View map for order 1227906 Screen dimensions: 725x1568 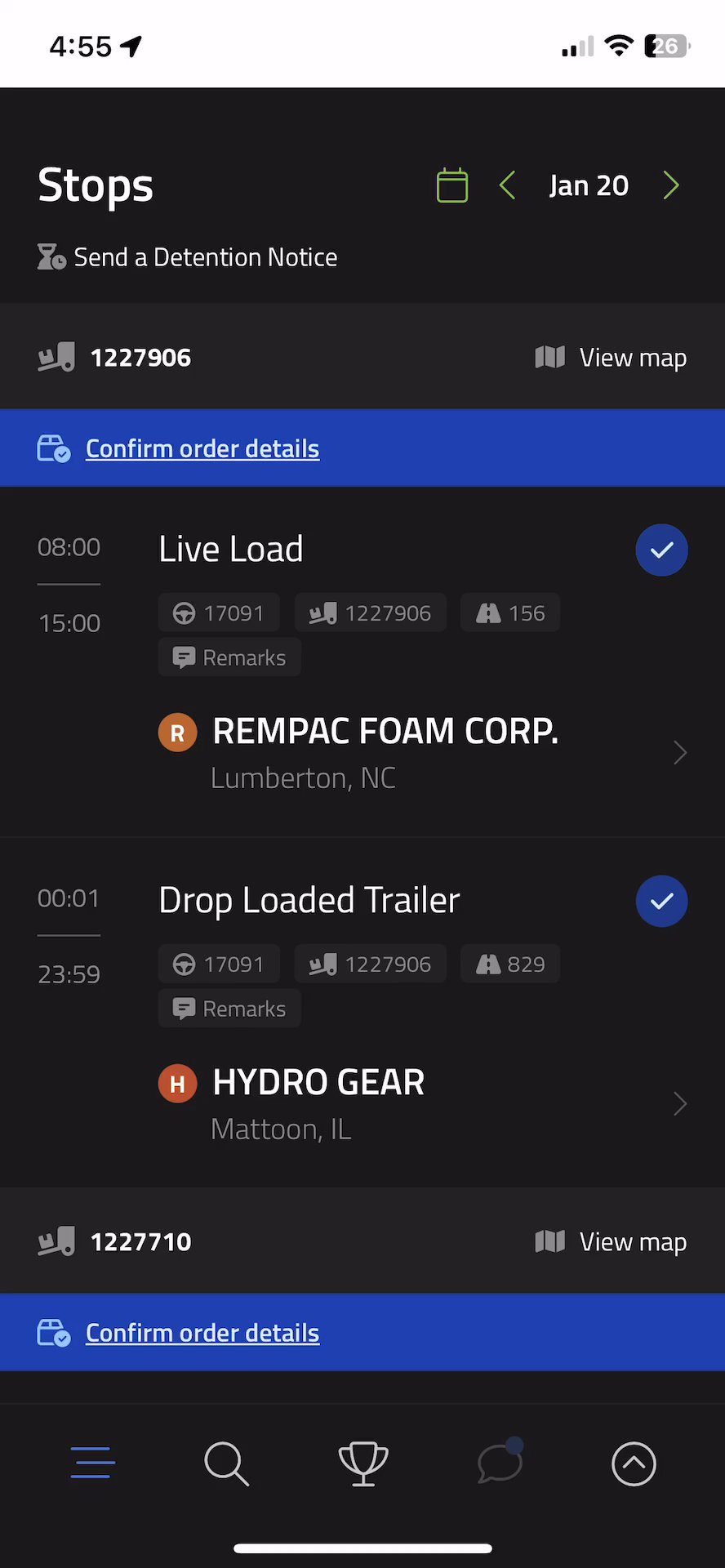(x=611, y=358)
